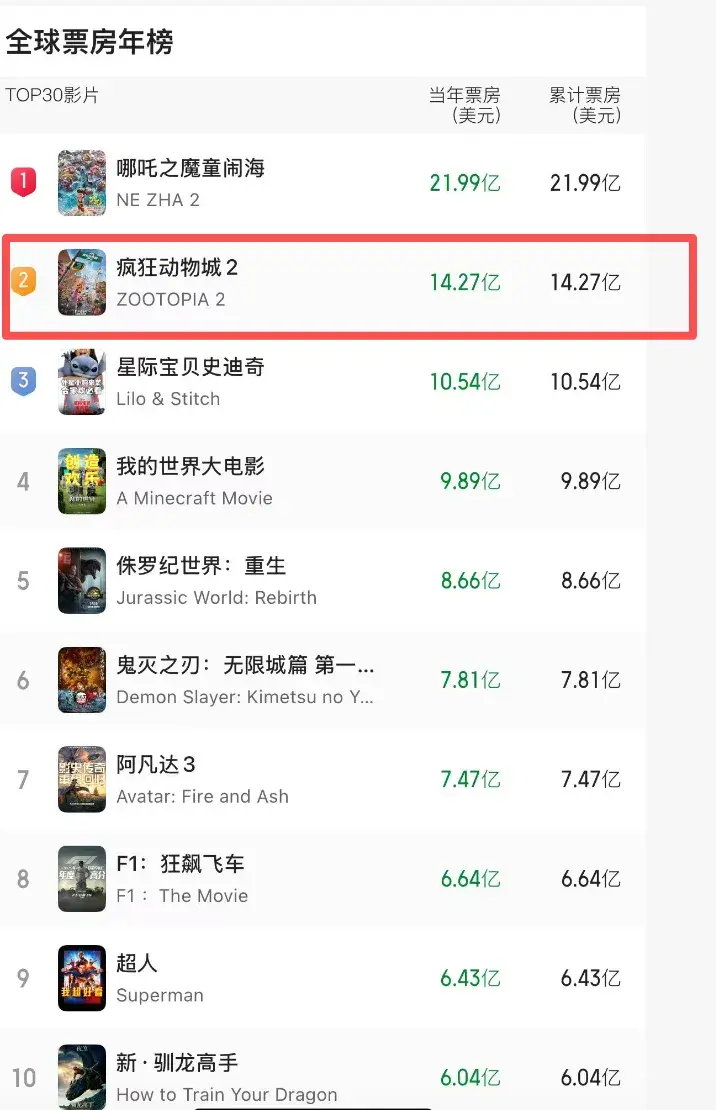
Task: Open the Ne Zha 2 movie row
Action: (190, 183)
